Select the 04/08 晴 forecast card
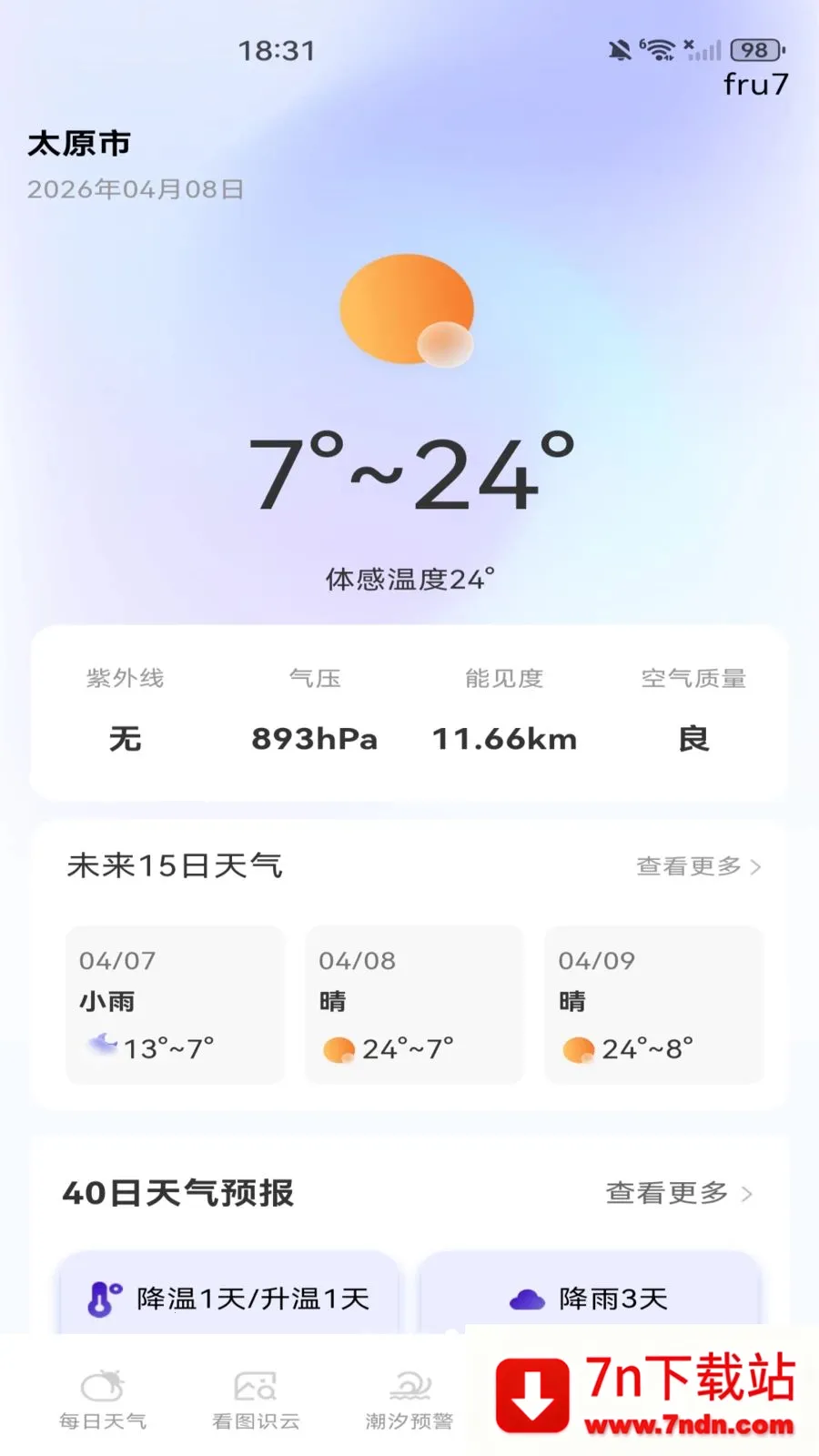Image resolution: width=819 pixels, height=1456 pixels. (414, 1005)
